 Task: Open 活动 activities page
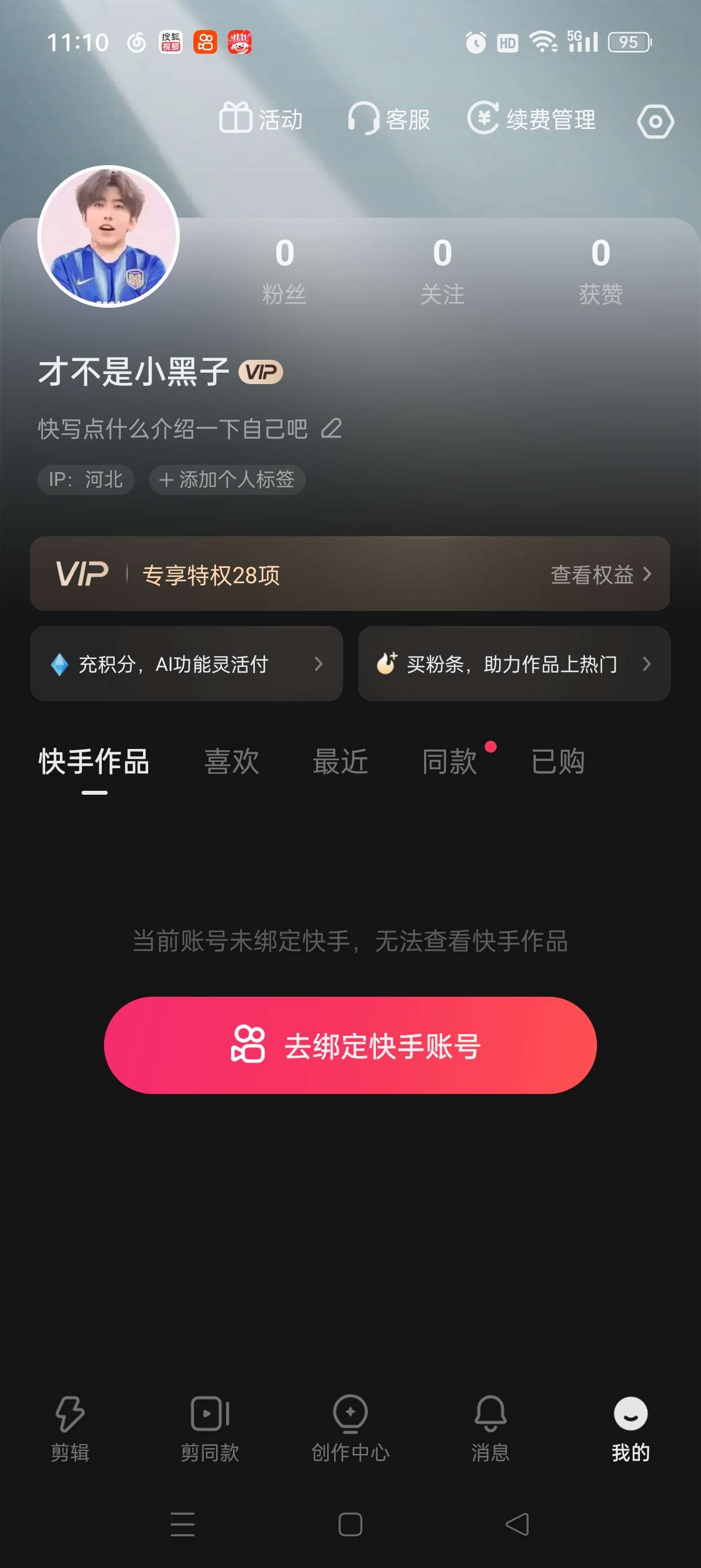(x=261, y=119)
